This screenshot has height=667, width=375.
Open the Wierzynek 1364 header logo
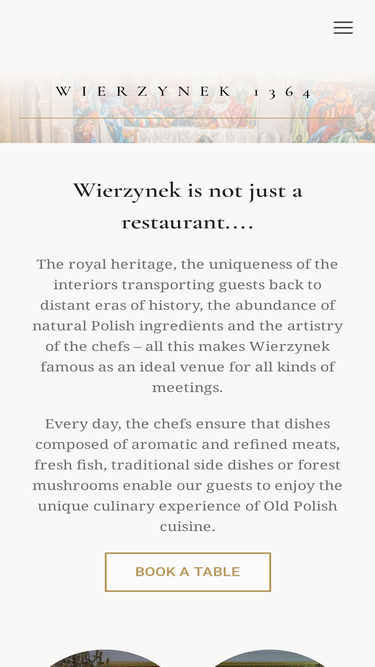184,92
